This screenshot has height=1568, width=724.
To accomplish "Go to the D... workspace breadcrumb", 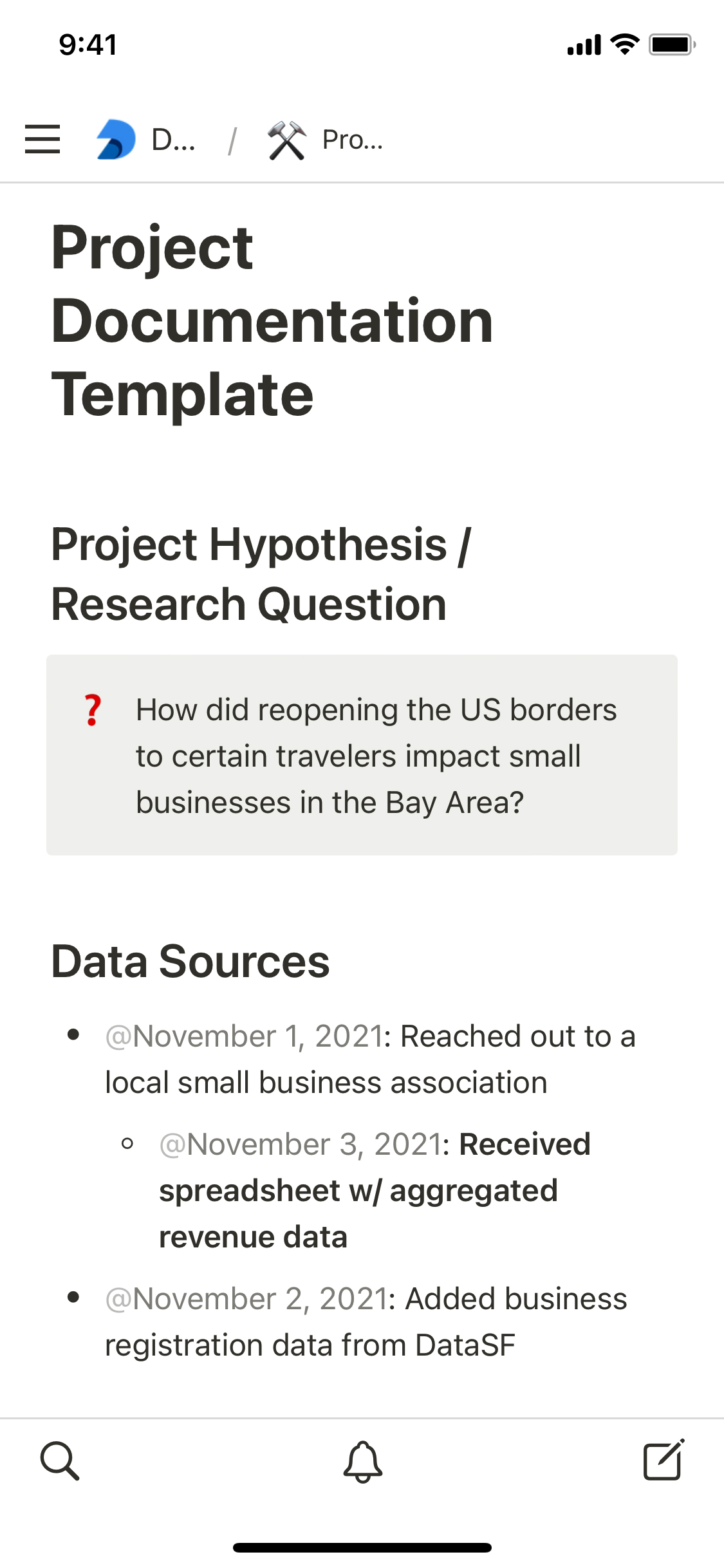I will pos(146,139).
